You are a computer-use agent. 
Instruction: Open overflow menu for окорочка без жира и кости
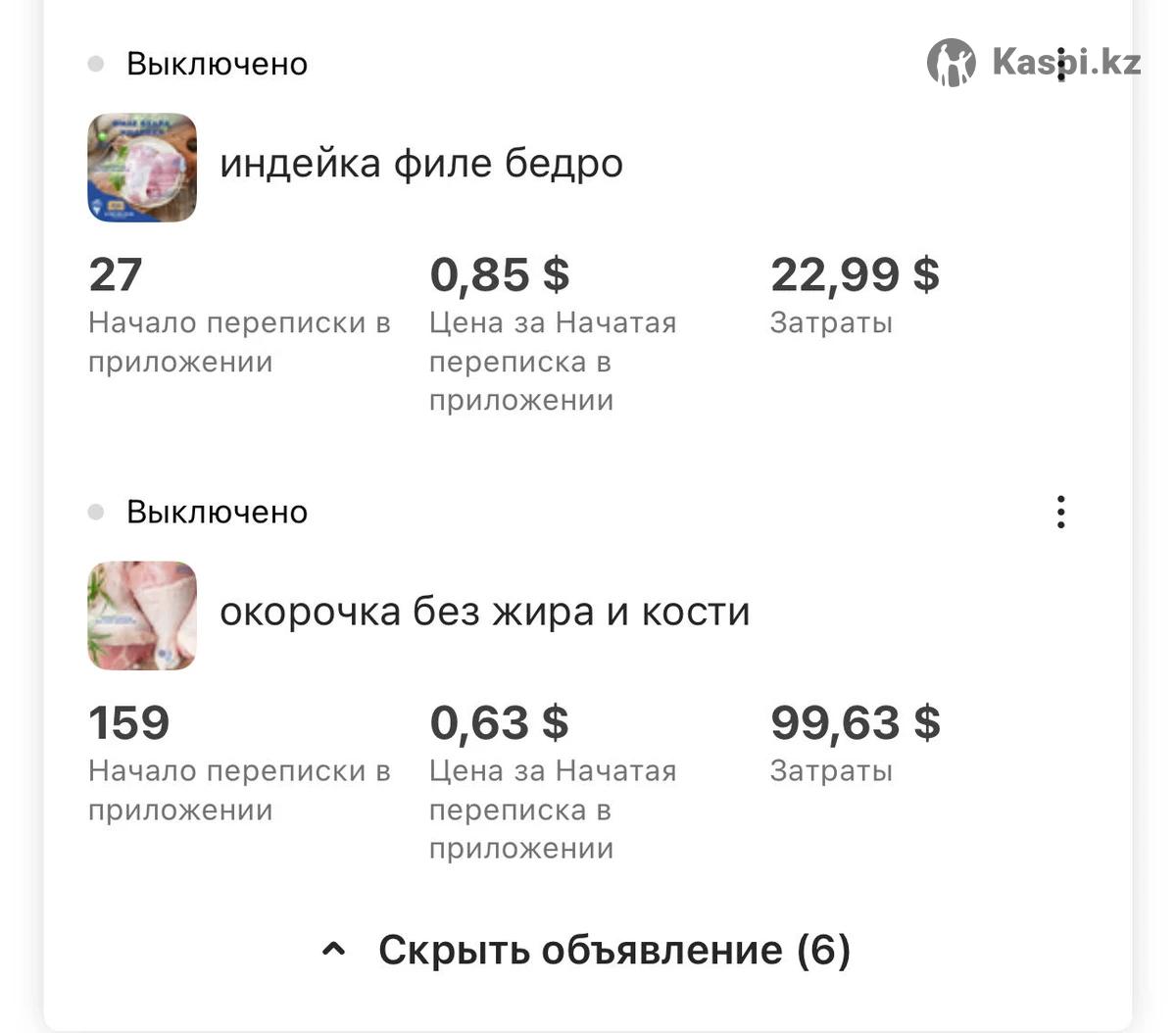[x=1060, y=512]
